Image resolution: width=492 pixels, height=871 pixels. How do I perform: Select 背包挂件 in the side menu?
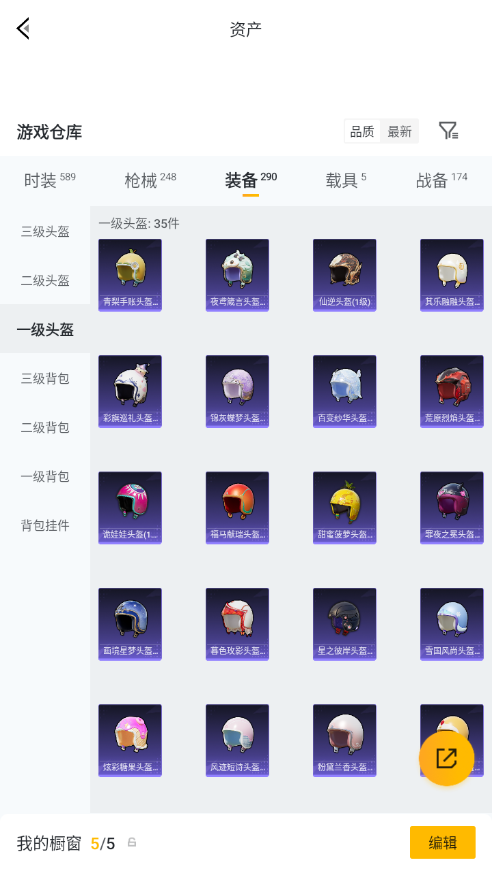45,525
